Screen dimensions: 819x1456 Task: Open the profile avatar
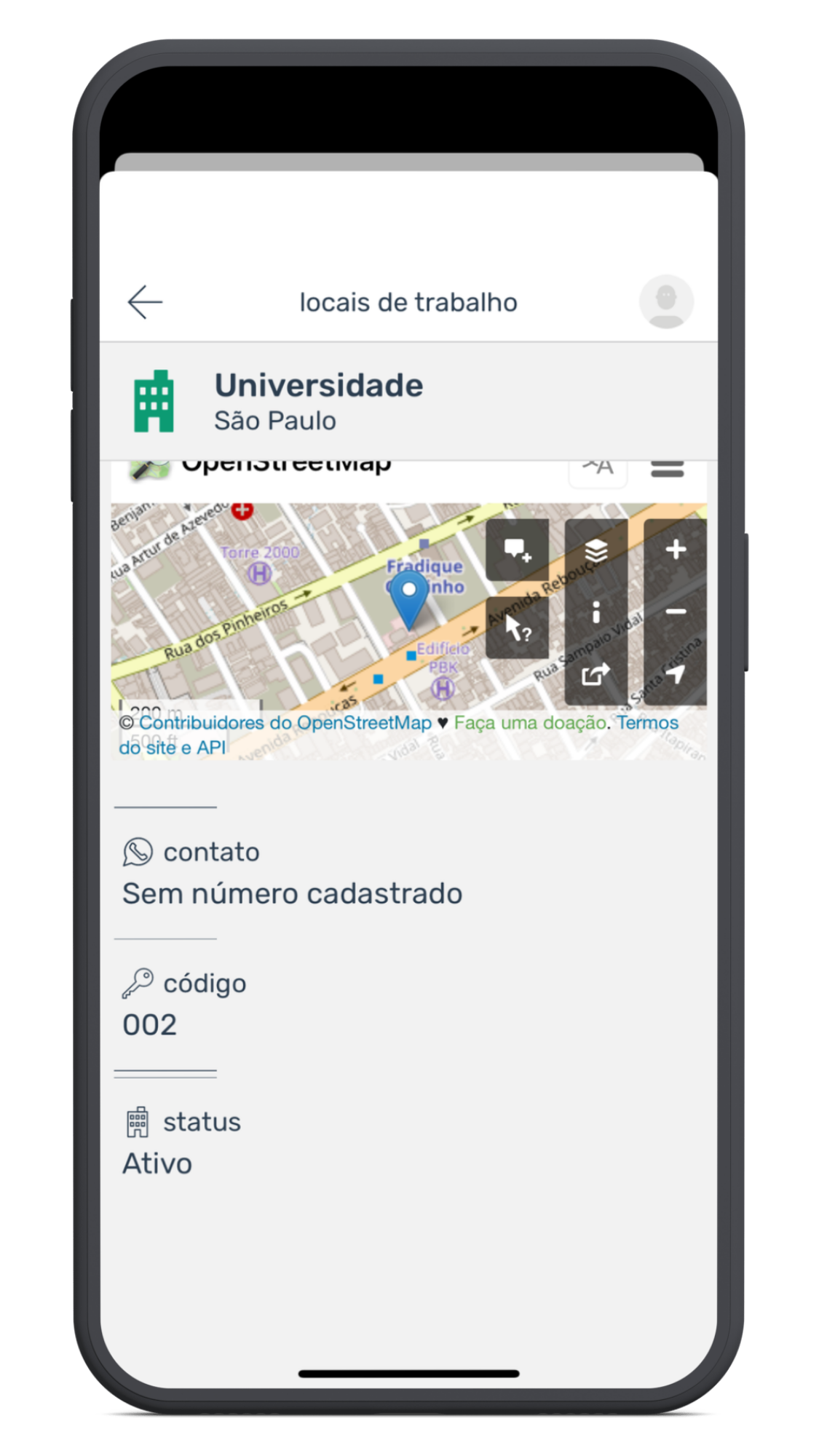coord(666,301)
